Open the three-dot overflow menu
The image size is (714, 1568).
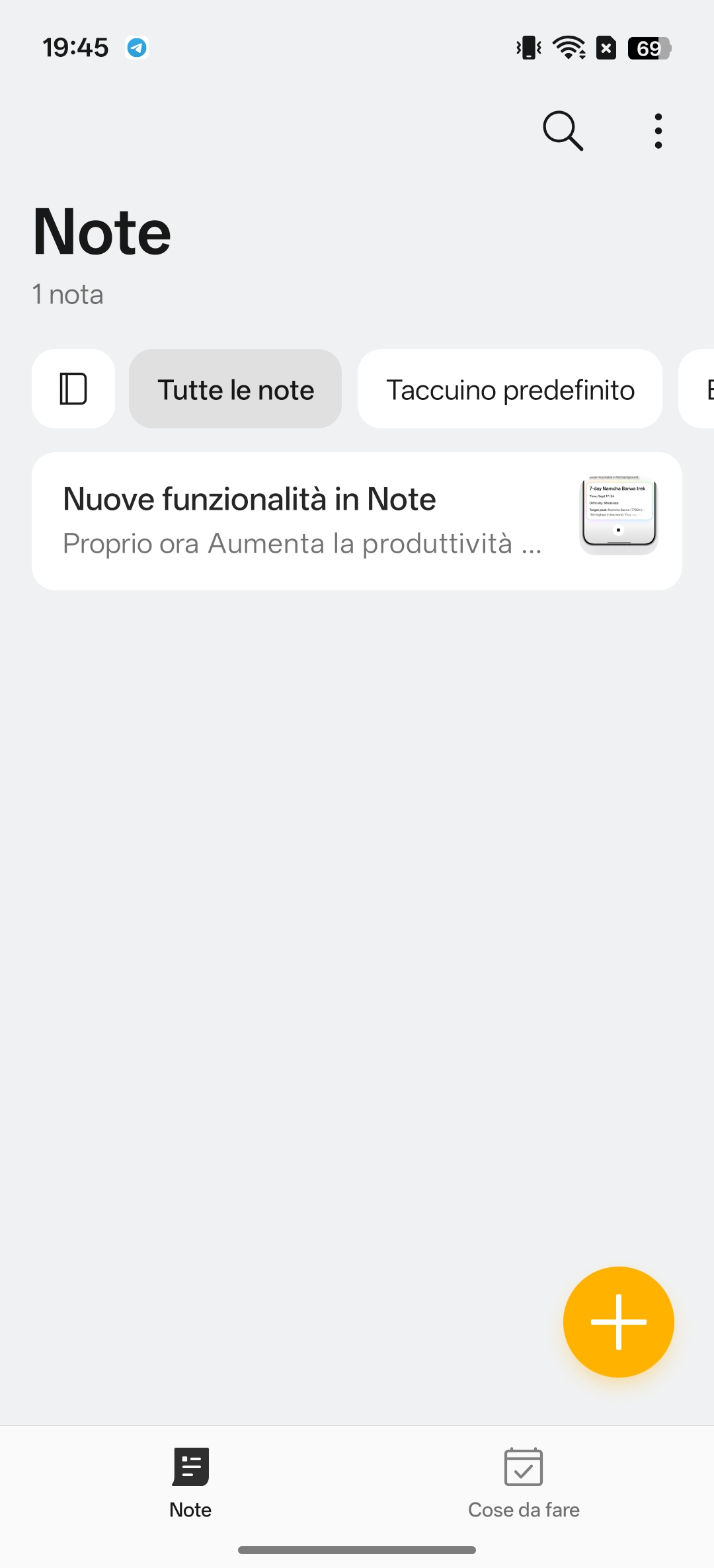(658, 131)
